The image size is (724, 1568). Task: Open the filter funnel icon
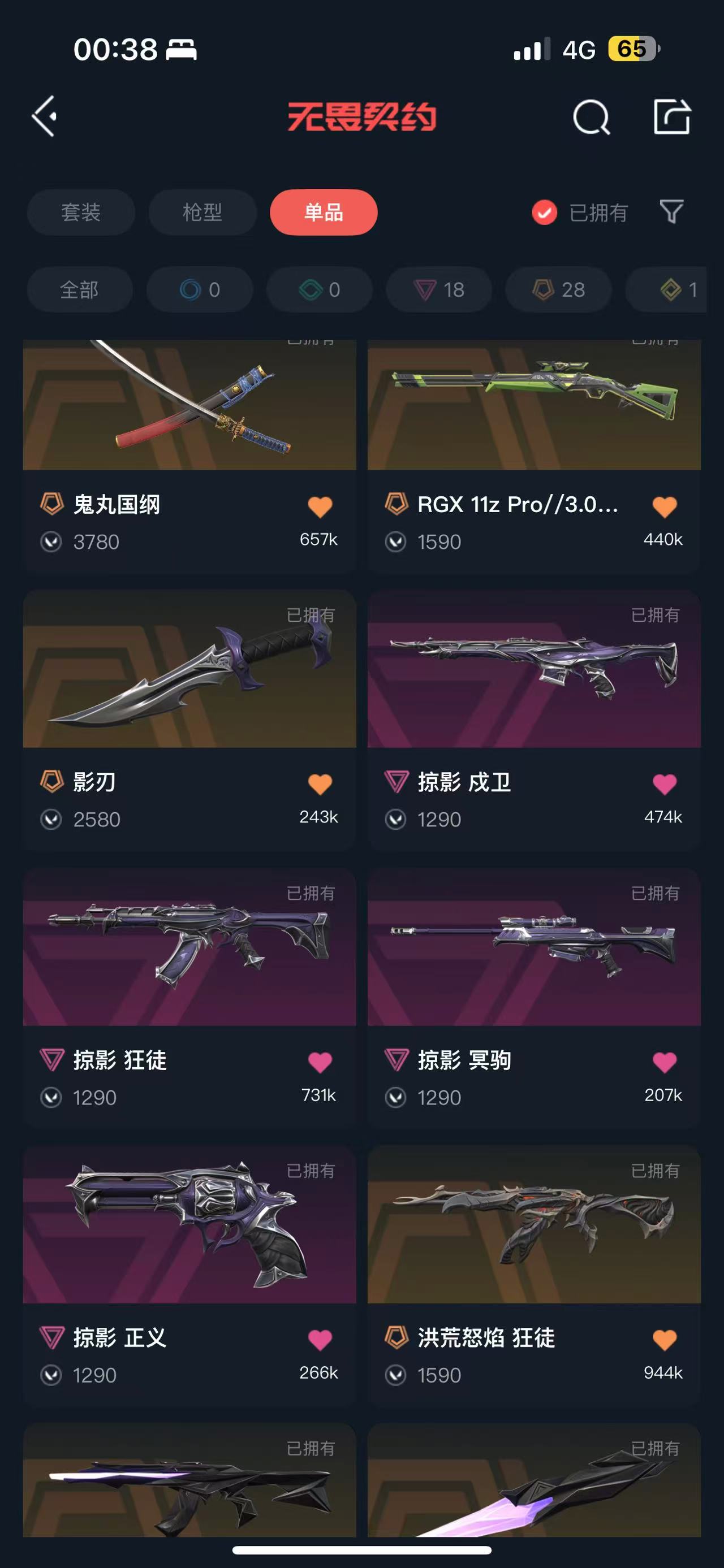pyautogui.click(x=671, y=212)
